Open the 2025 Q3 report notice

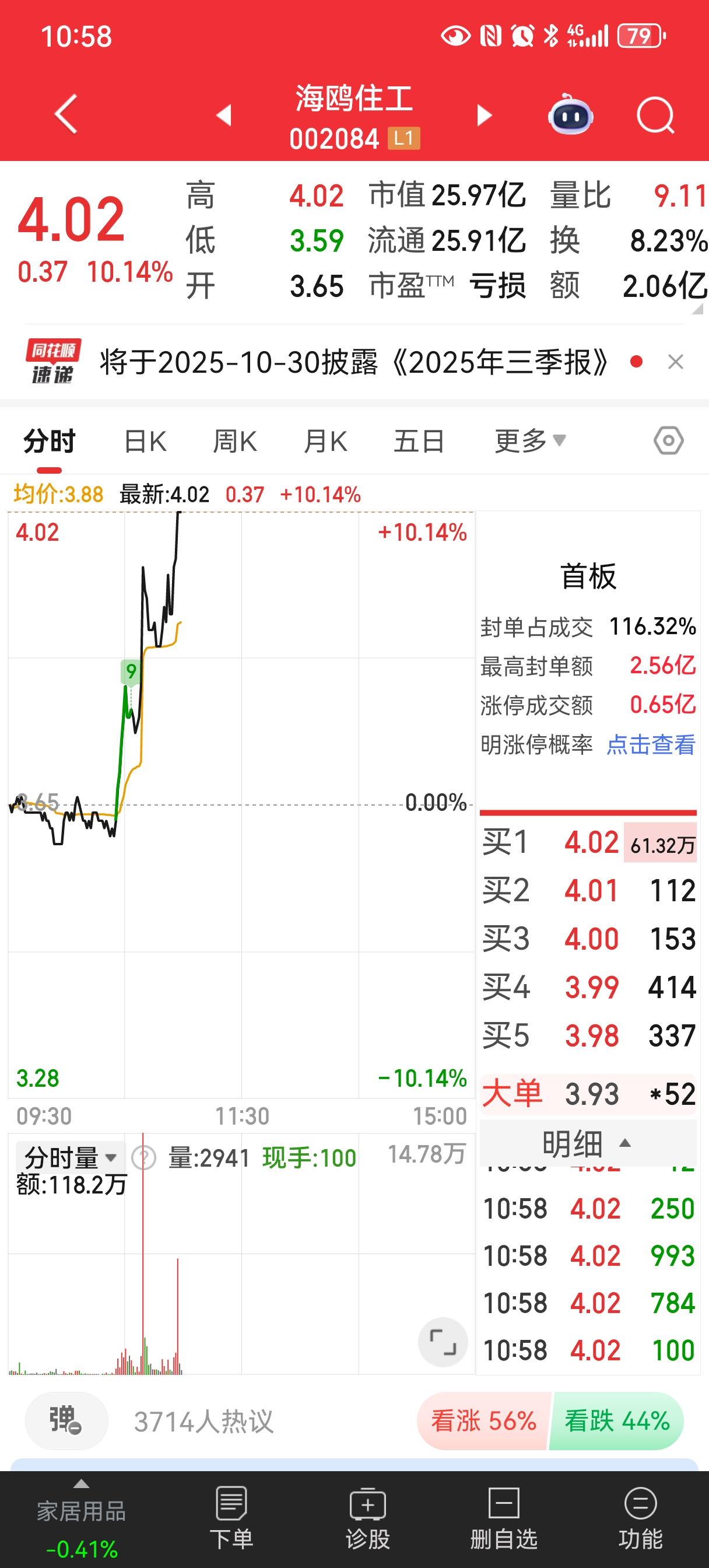(353, 362)
